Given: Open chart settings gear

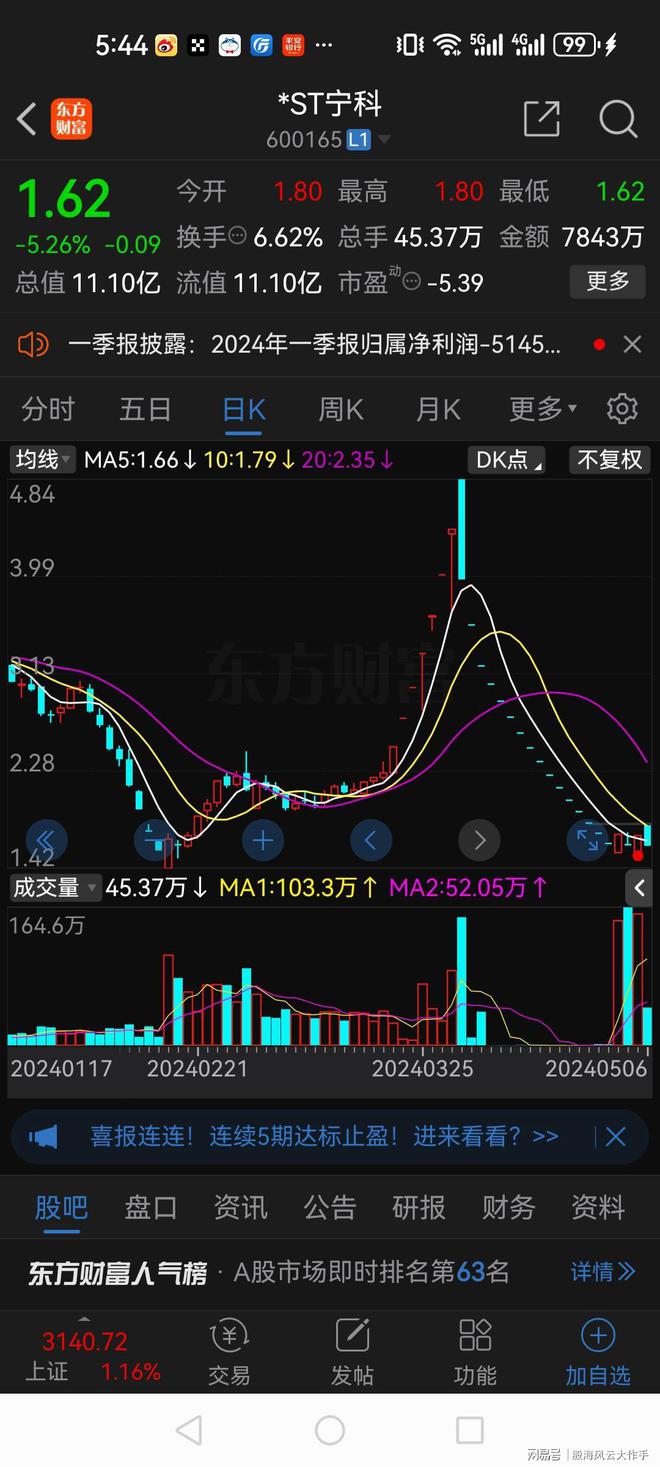Looking at the screenshot, I should (622, 409).
